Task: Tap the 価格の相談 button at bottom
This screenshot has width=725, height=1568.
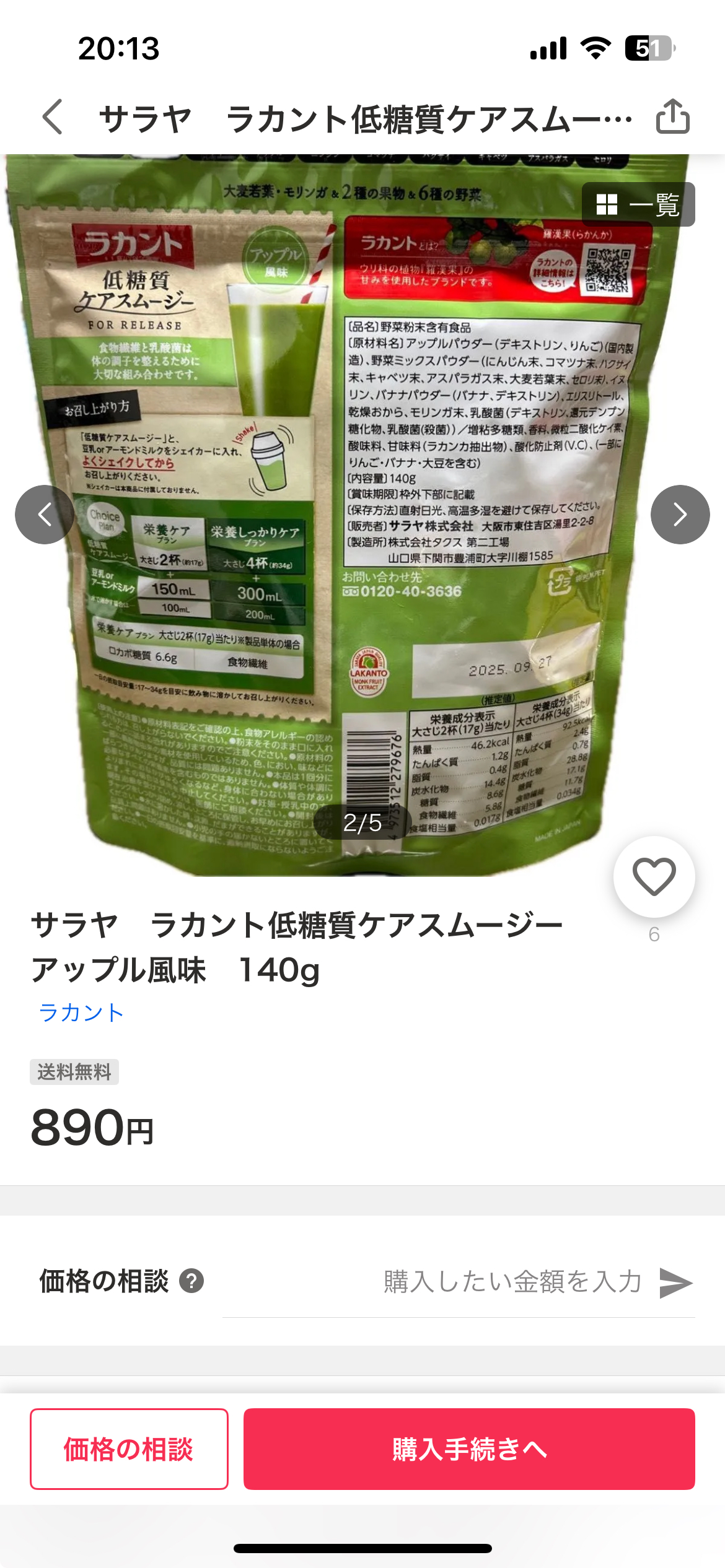Action: [x=129, y=1449]
